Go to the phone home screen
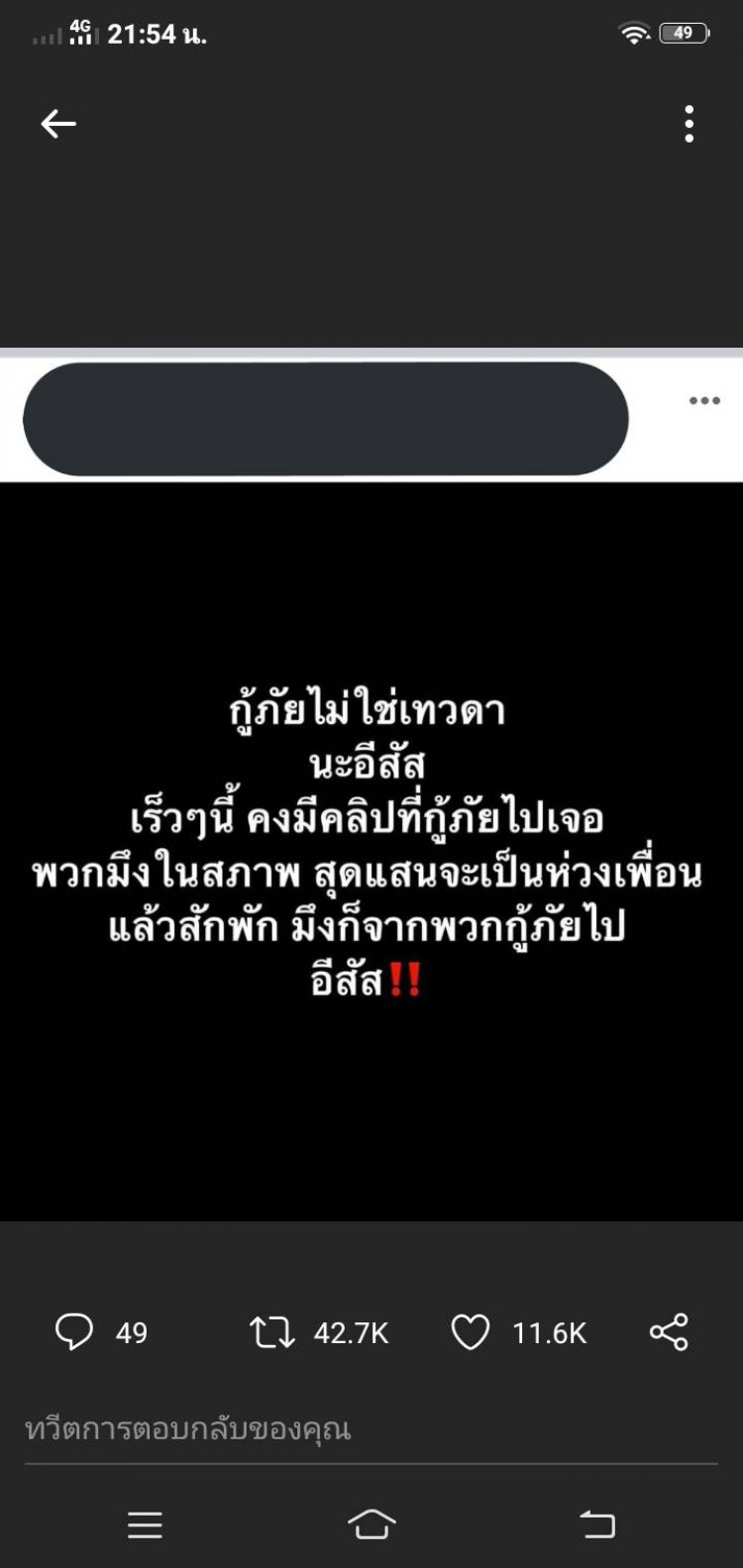Image resolution: width=743 pixels, height=1568 pixels. point(371,1524)
